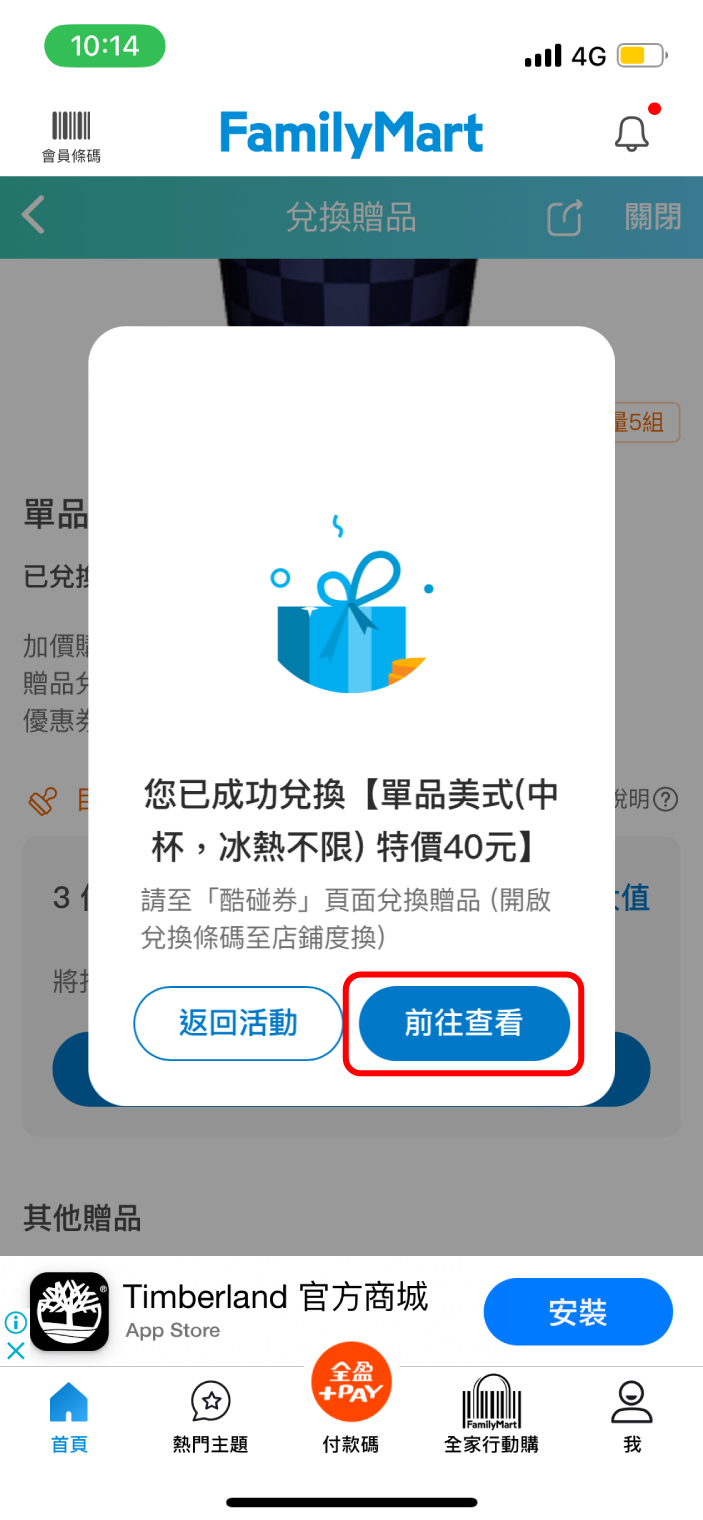The height and width of the screenshot is (1520, 703).
Task: Go to the 我 profile tab
Action: click(631, 1417)
